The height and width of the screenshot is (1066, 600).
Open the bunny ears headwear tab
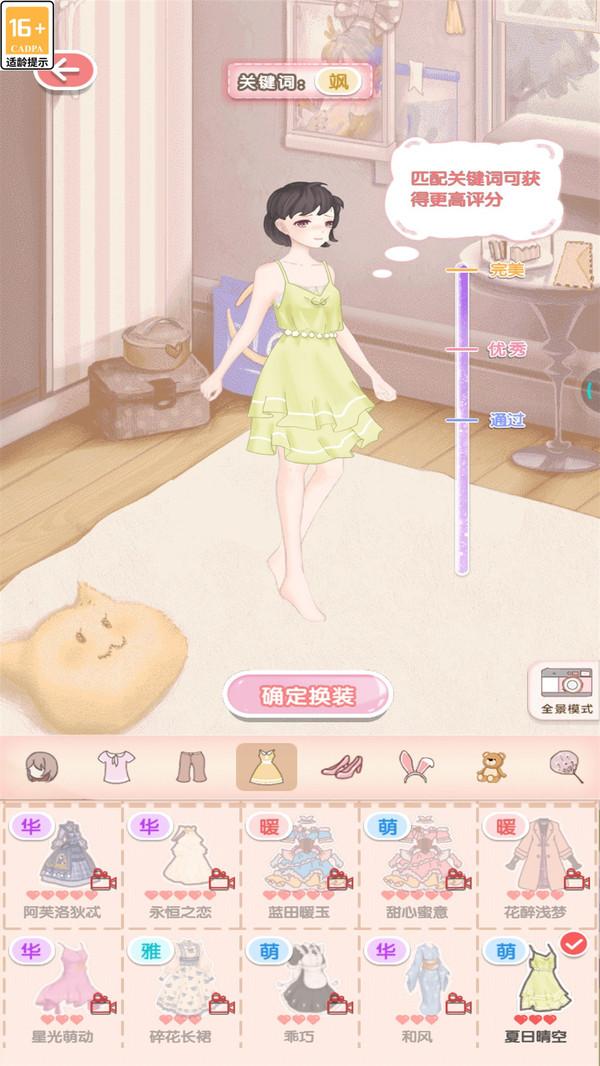pyautogui.click(x=415, y=767)
